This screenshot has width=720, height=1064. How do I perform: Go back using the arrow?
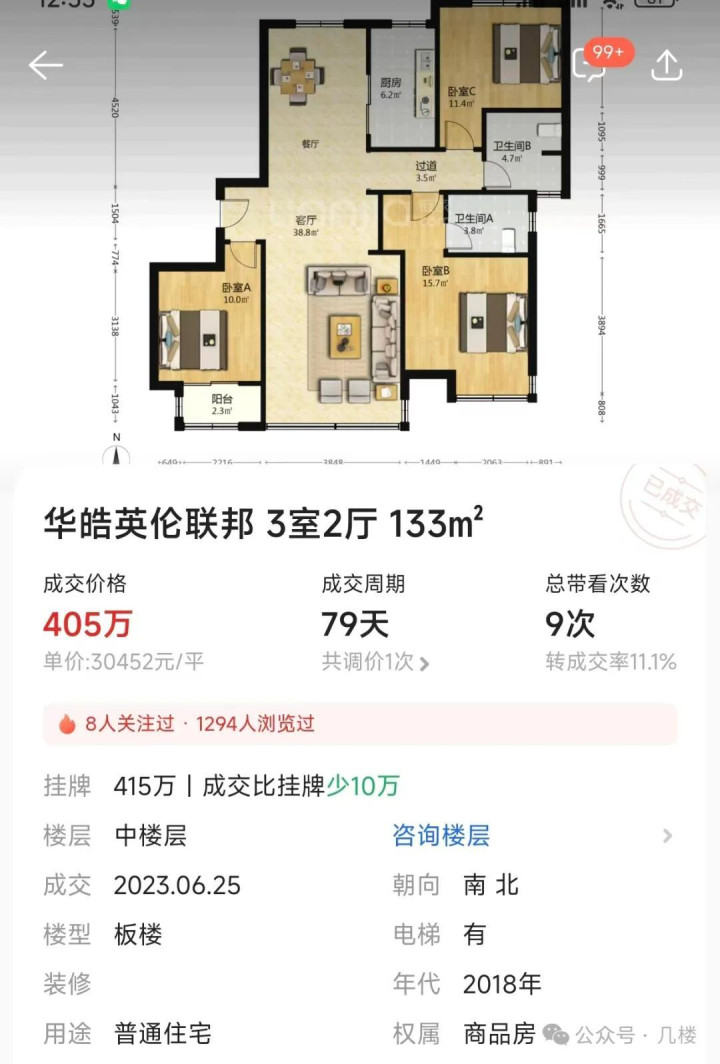pyautogui.click(x=45, y=65)
